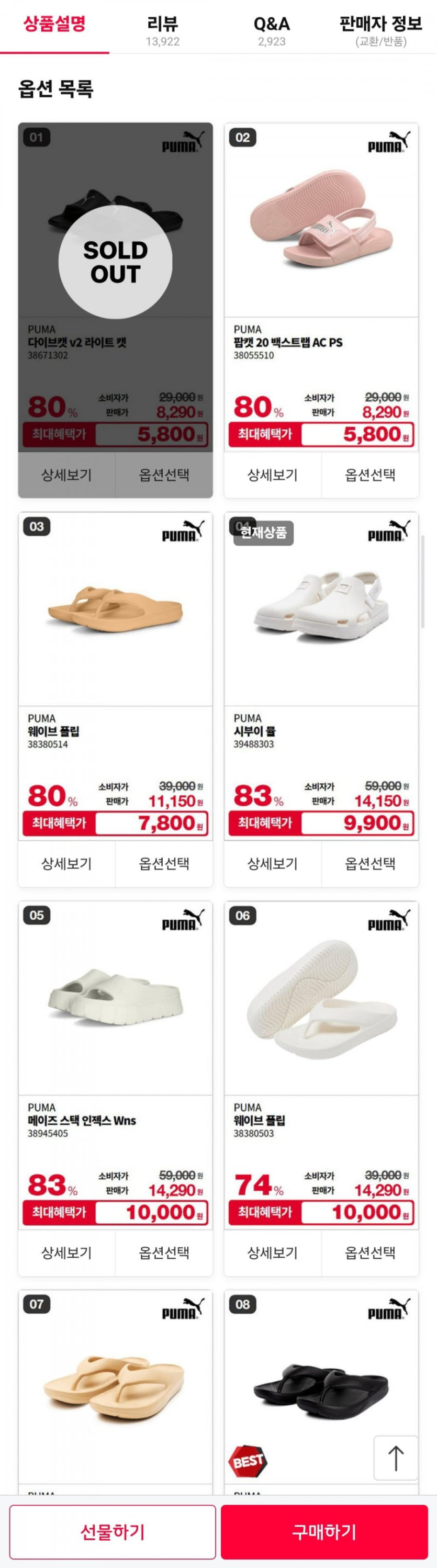
Task: Tap 옵션선택 for 메이즈 스택 인젝스 Wns
Action: [164, 1252]
